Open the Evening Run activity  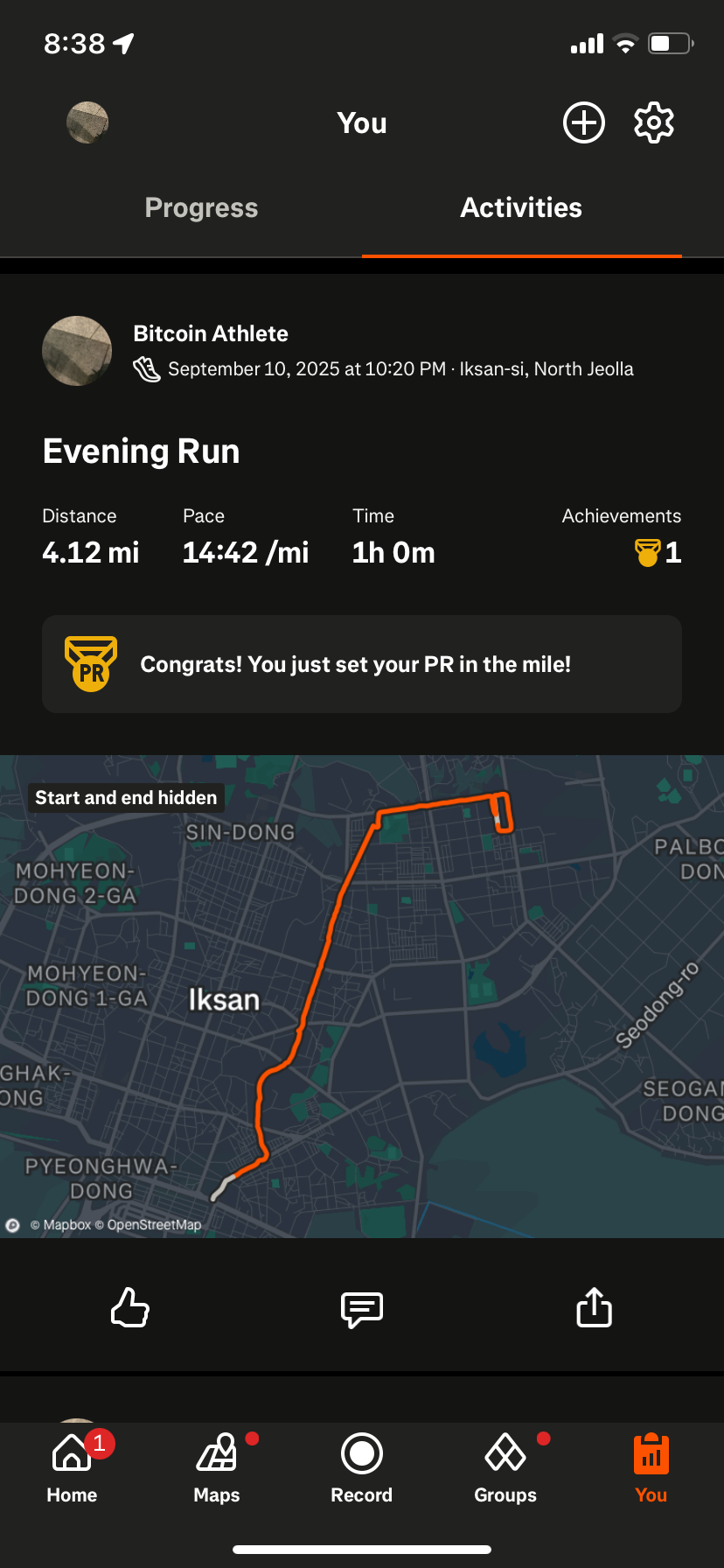[142, 451]
